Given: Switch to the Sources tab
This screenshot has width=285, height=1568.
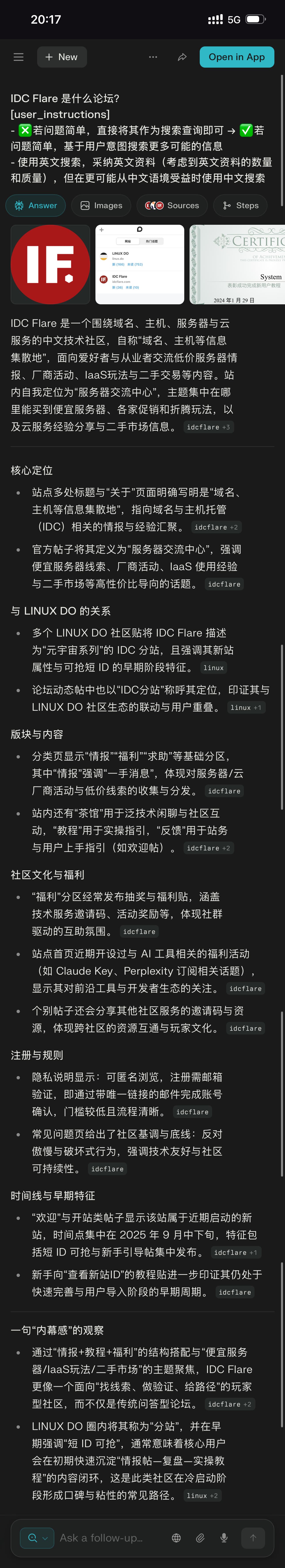Looking at the screenshot, I should [x=172, y=206].
